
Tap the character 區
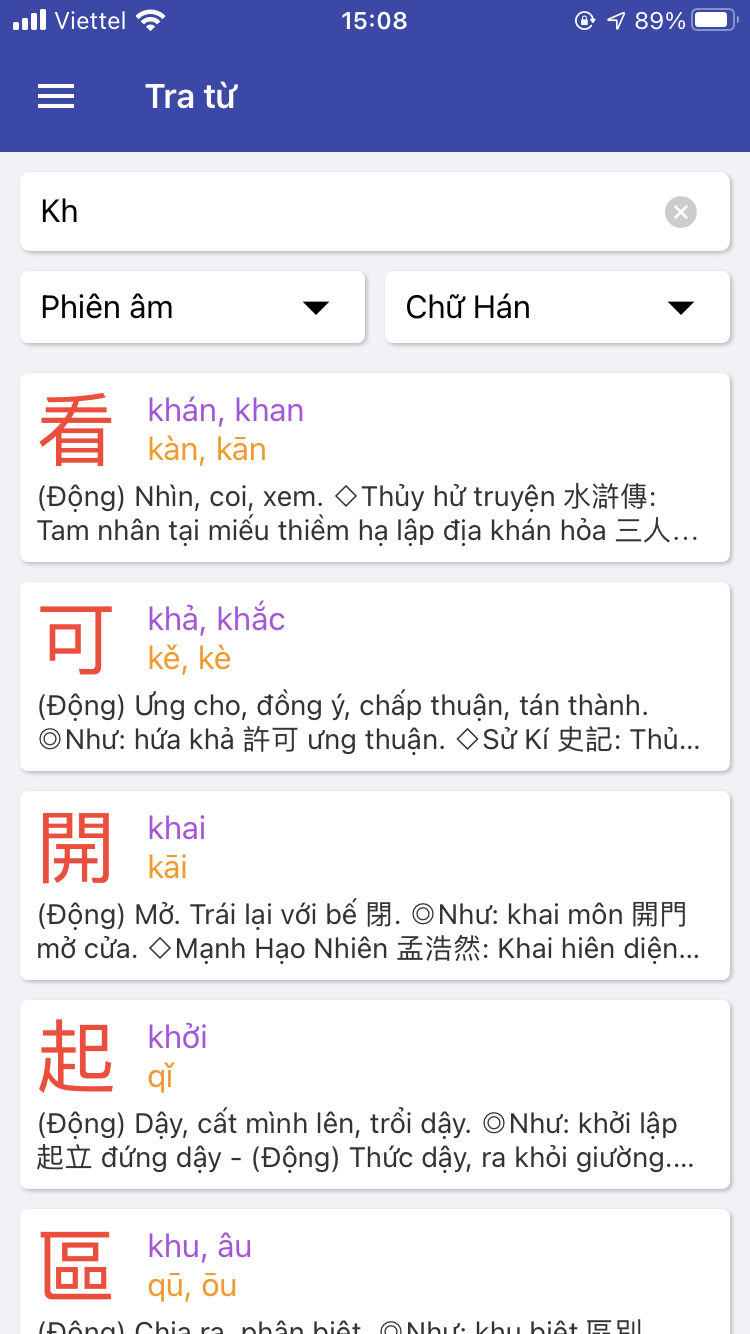[77, 1265]
